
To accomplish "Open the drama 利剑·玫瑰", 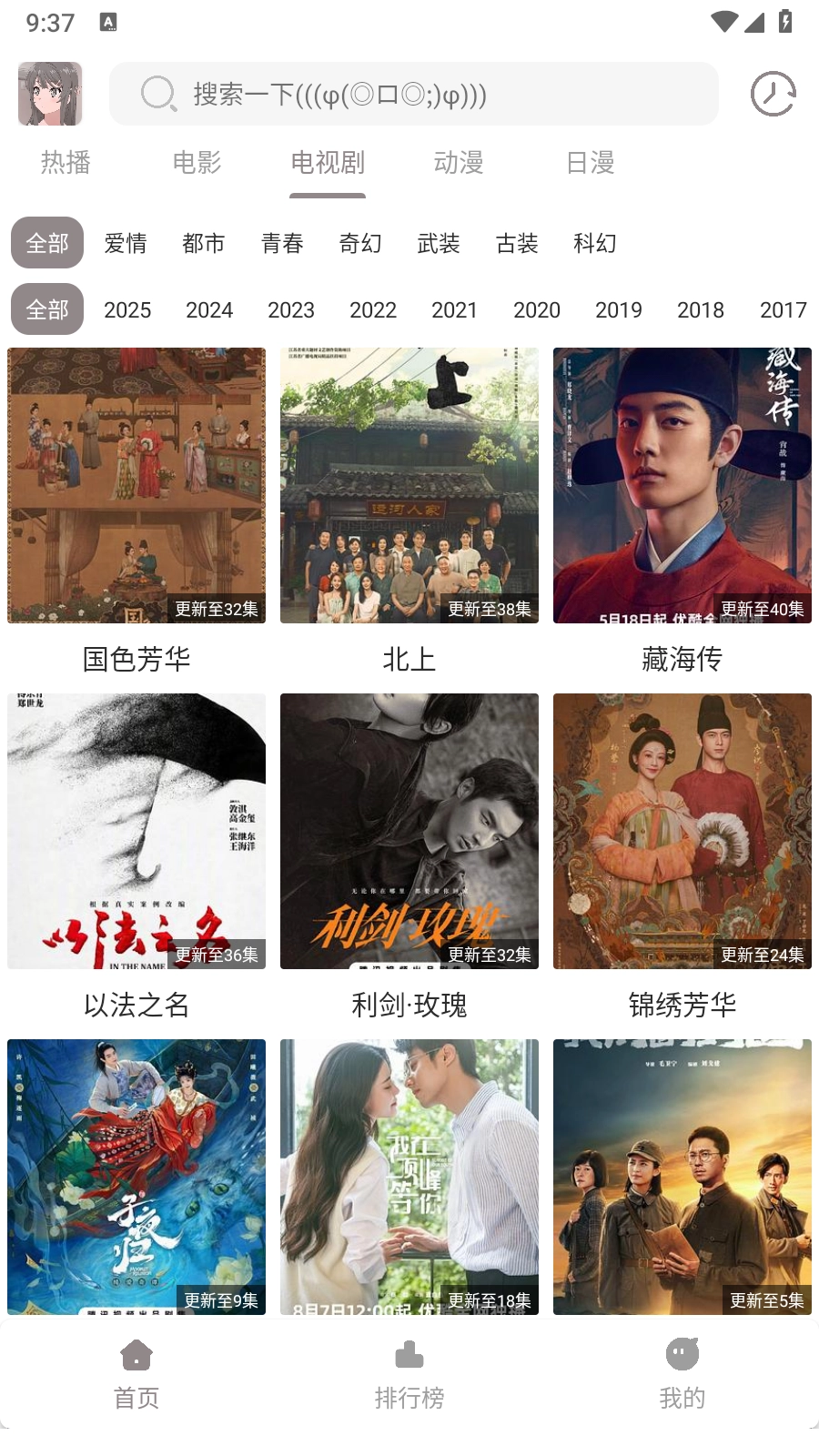I will tap(409, 832).
